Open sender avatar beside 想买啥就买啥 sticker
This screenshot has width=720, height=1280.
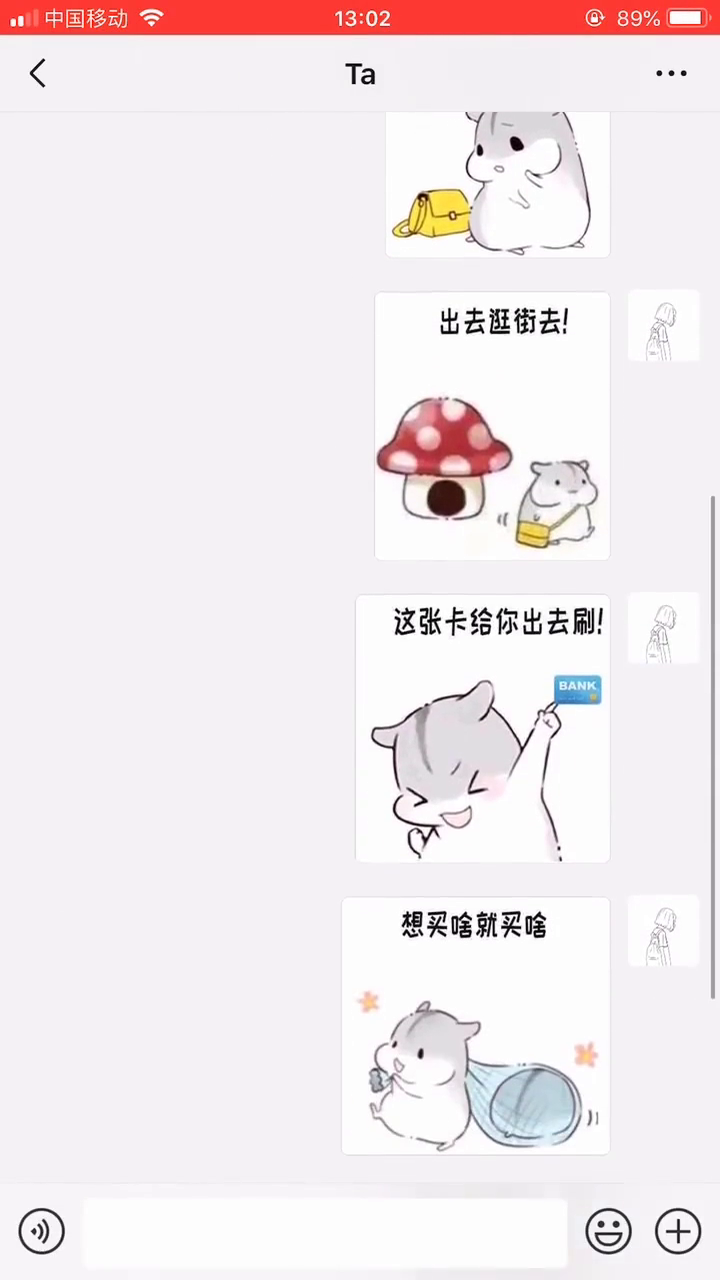[x=663, y=931]
